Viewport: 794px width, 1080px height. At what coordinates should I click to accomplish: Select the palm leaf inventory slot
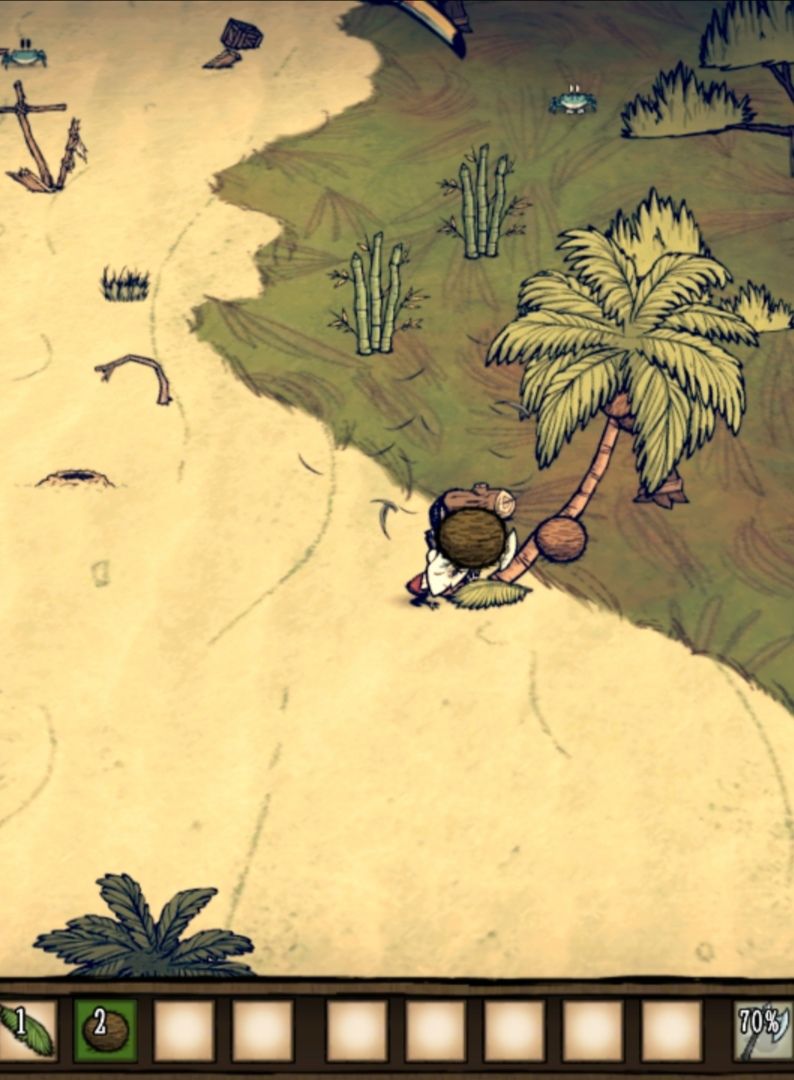[x=24, y=1030]
